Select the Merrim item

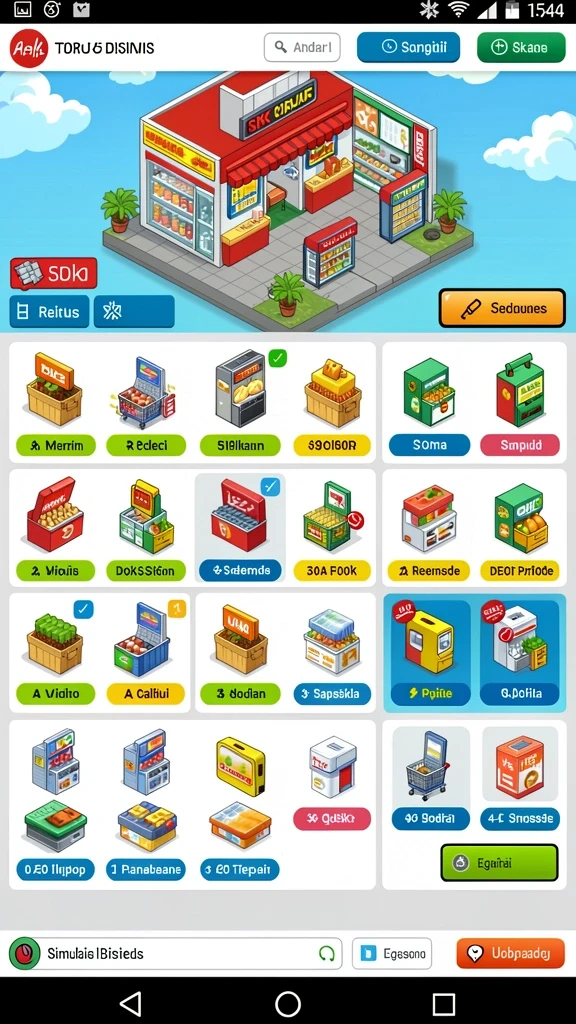56,445
